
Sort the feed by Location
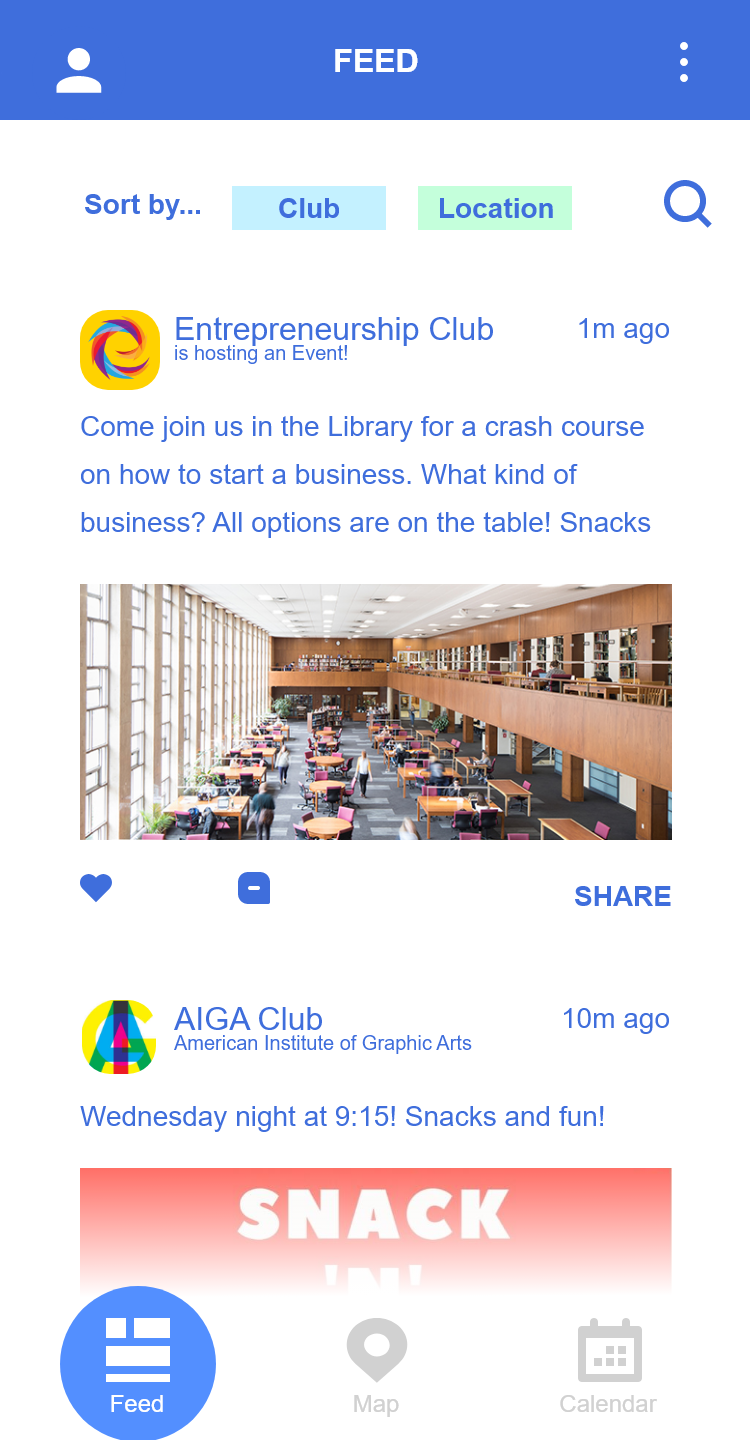click(495, 208)
